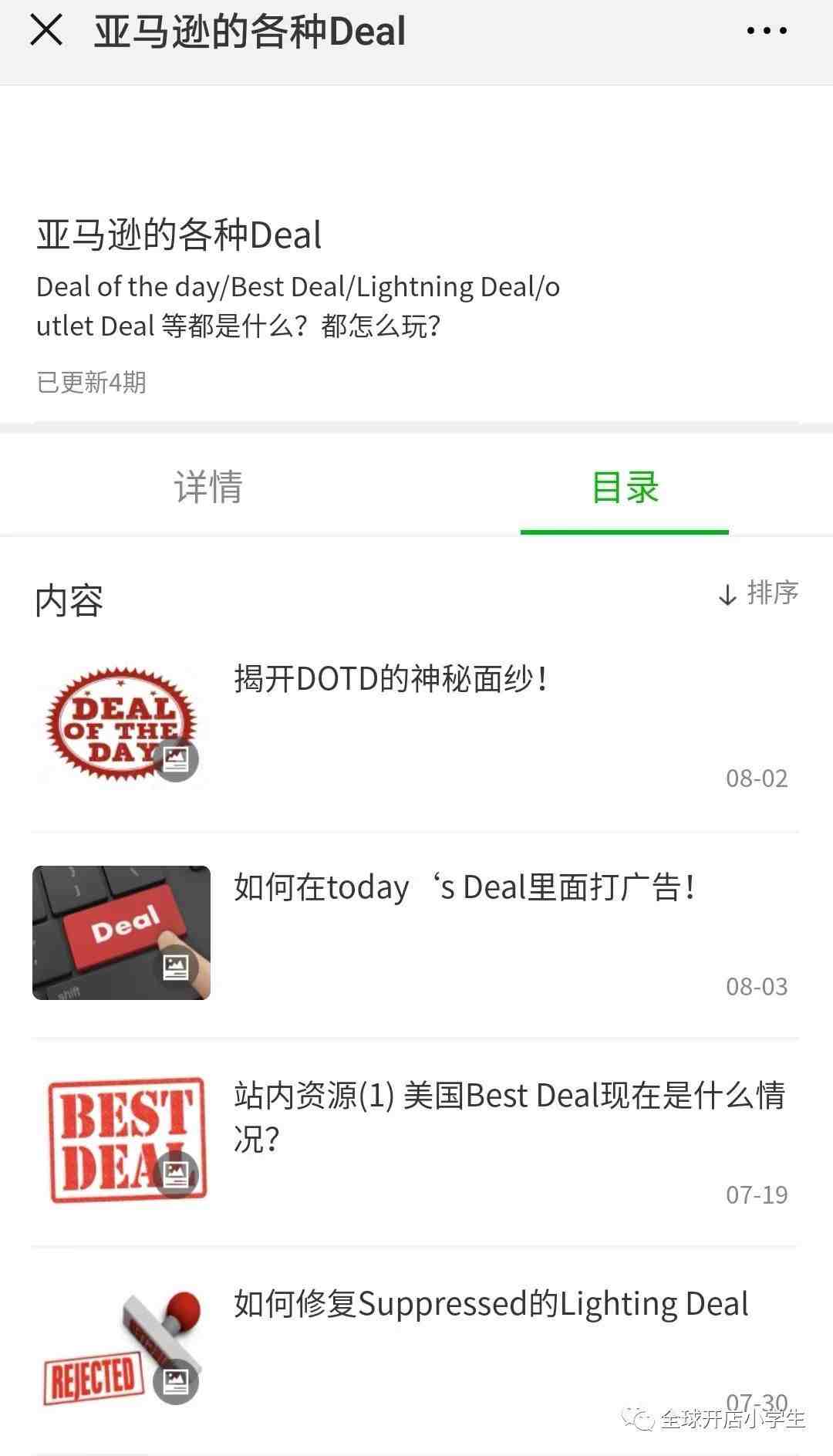Open 如何在today's Deal里面打广告 article
This screenshot has width=833, height=1456.
[464, 888]
